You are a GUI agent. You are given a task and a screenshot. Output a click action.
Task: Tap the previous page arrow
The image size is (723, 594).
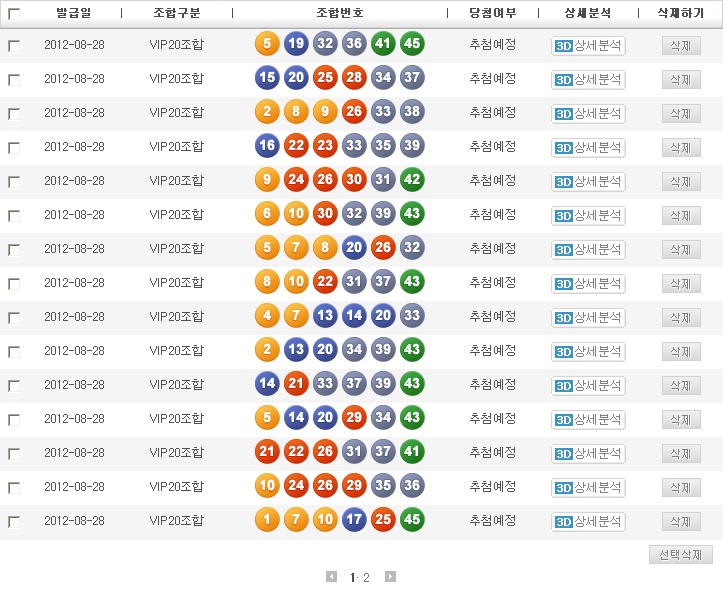coord(332,577)
